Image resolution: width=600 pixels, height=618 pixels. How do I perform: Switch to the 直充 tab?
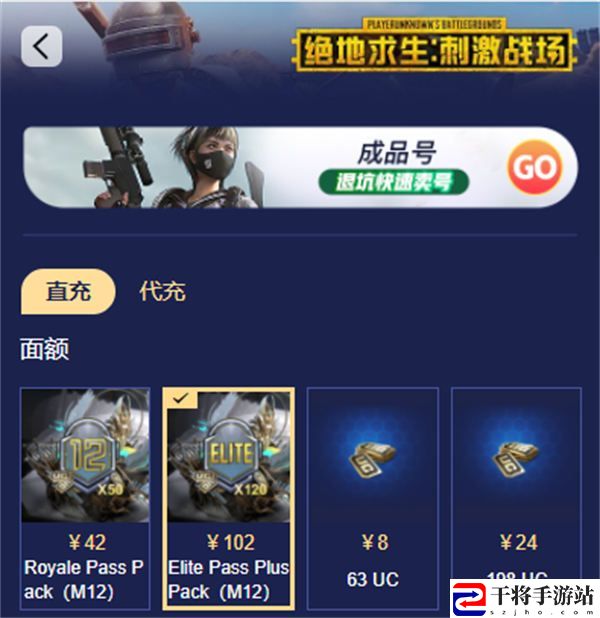pos(68,292)
